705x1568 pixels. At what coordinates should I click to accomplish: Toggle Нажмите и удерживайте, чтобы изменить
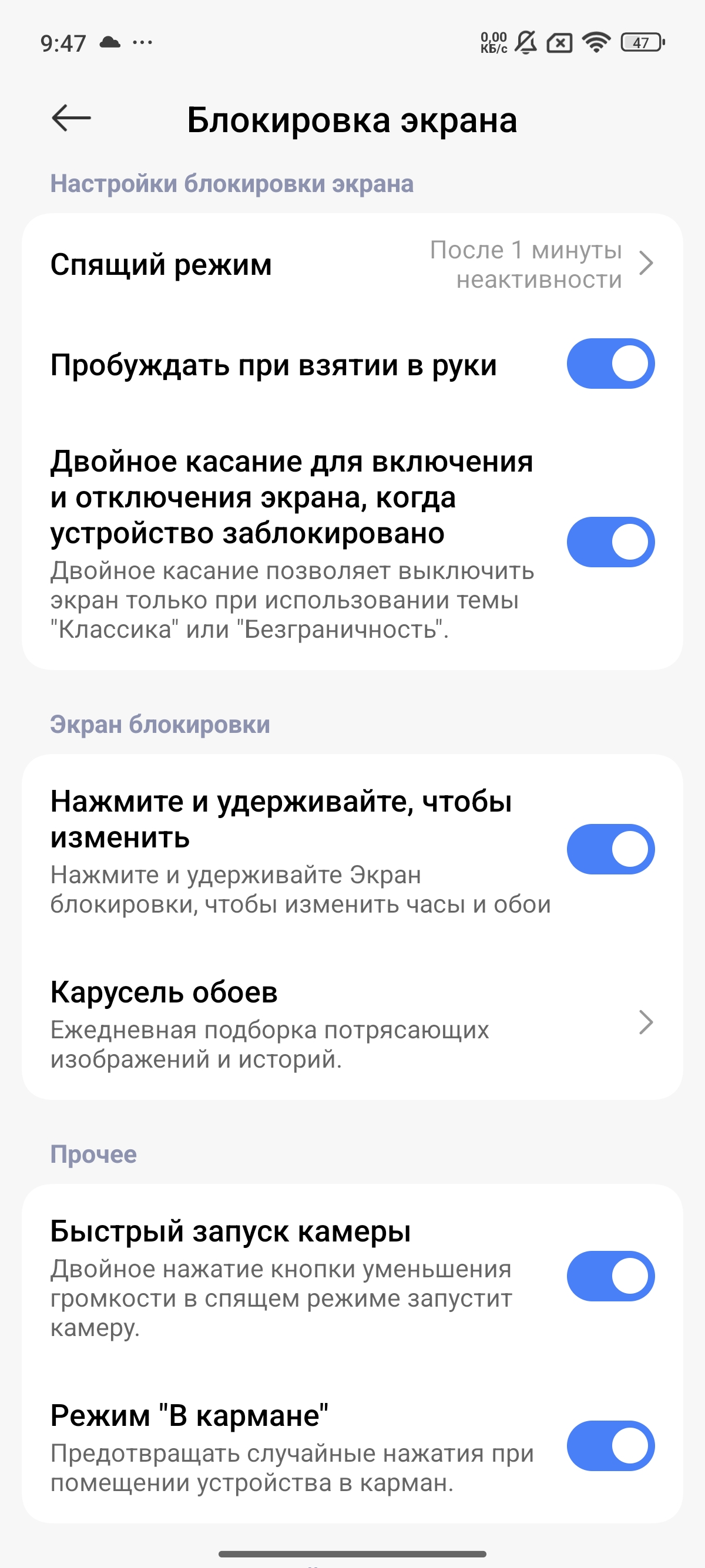tap(610, 849)
